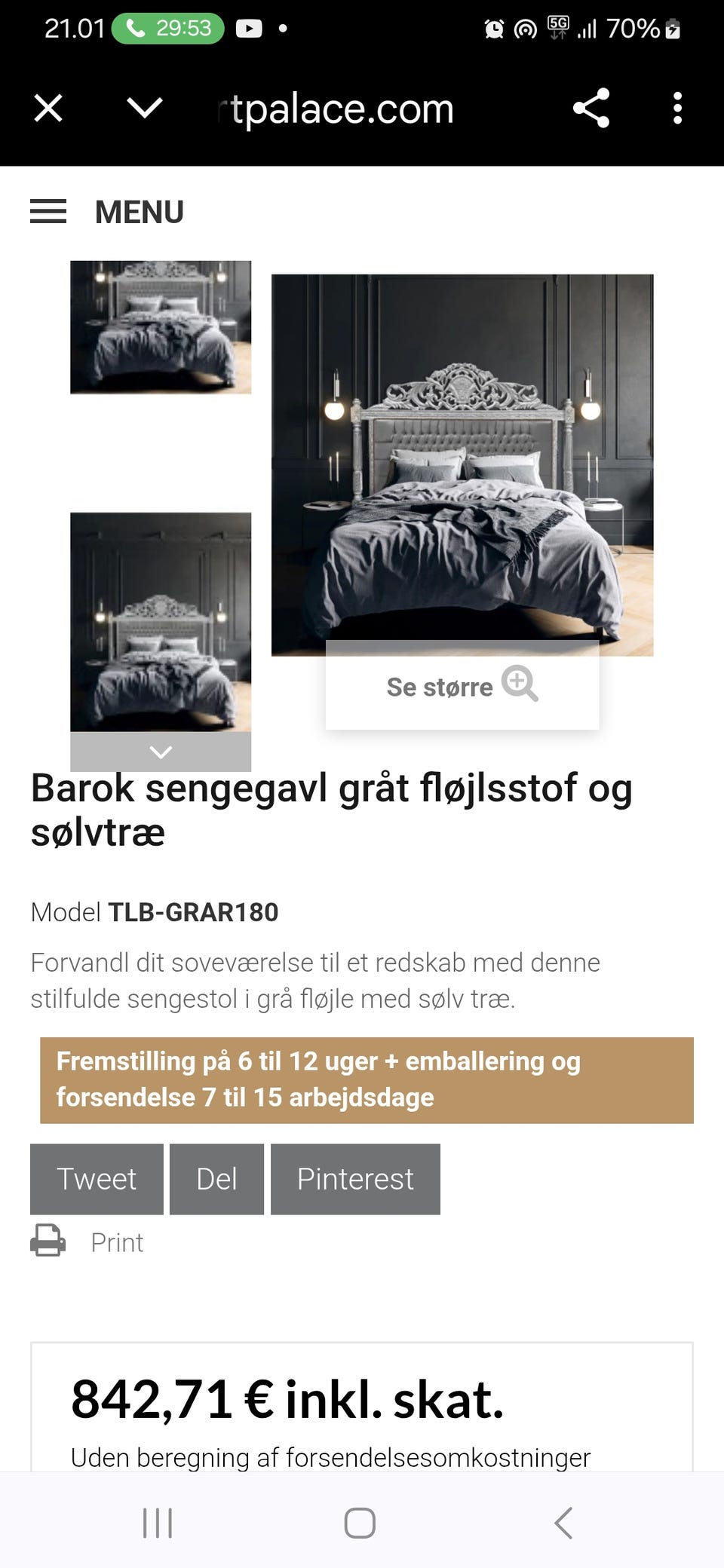Share the product via Pinterest
This screenshot has height=1568, width=724.
[355, 1178]
